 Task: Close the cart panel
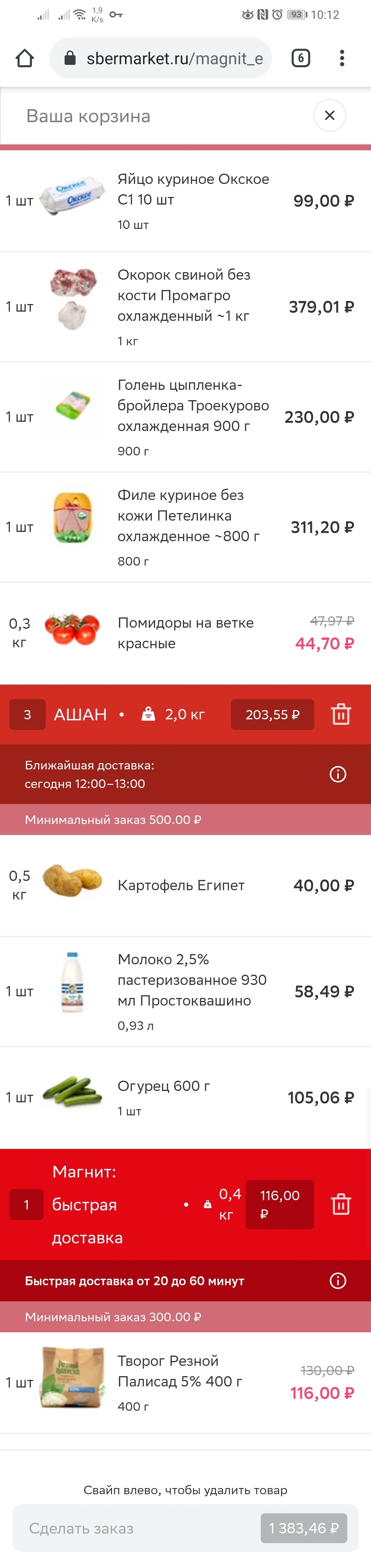tap(329, 115)
